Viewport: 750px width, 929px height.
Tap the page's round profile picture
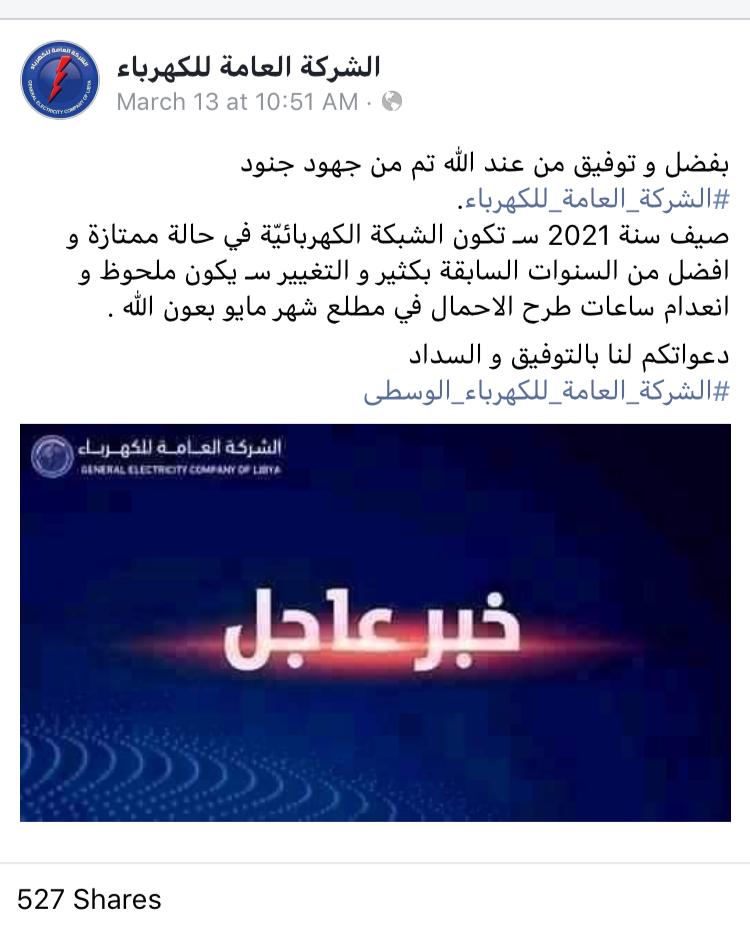(60, 80)
